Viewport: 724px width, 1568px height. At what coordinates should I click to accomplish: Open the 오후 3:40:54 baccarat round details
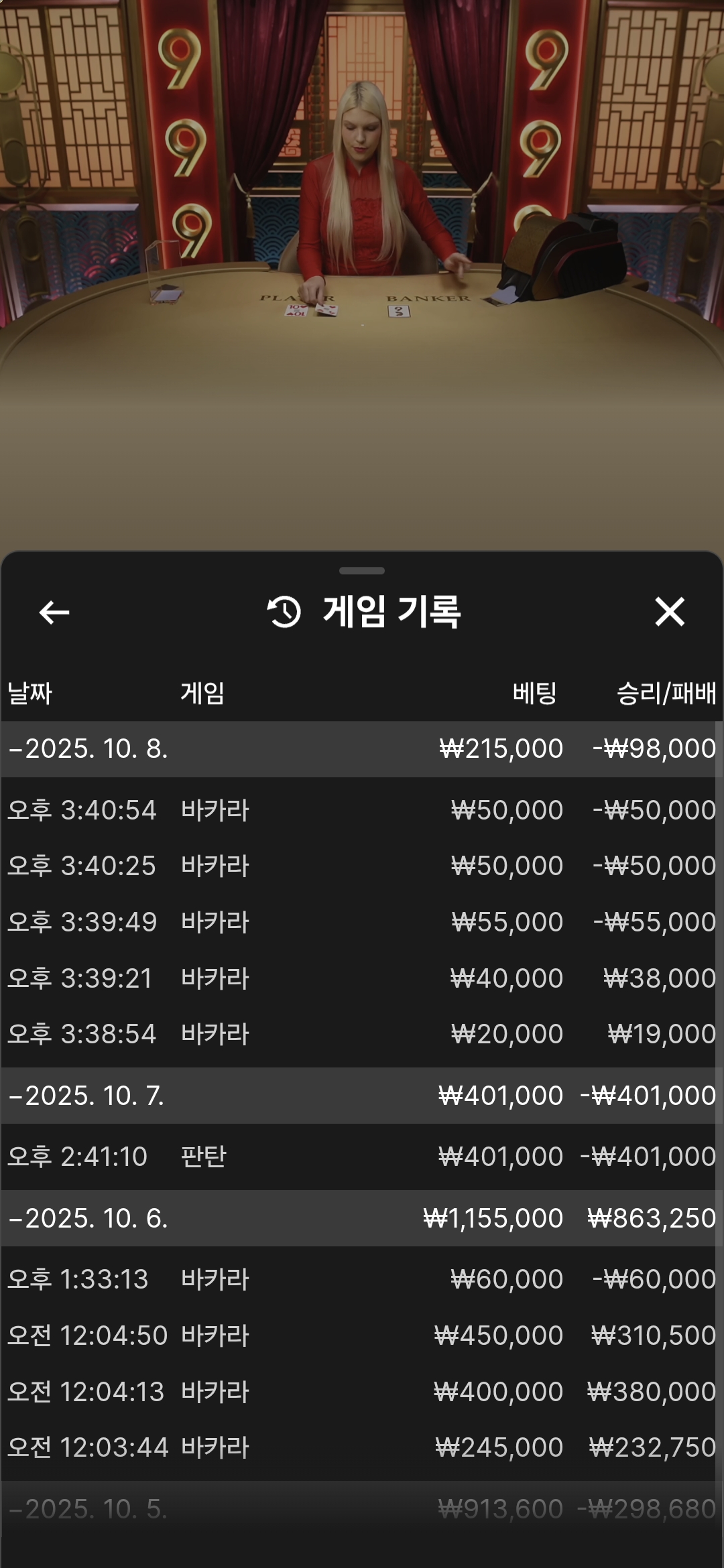pyautogui.click(x=362, y=810)
